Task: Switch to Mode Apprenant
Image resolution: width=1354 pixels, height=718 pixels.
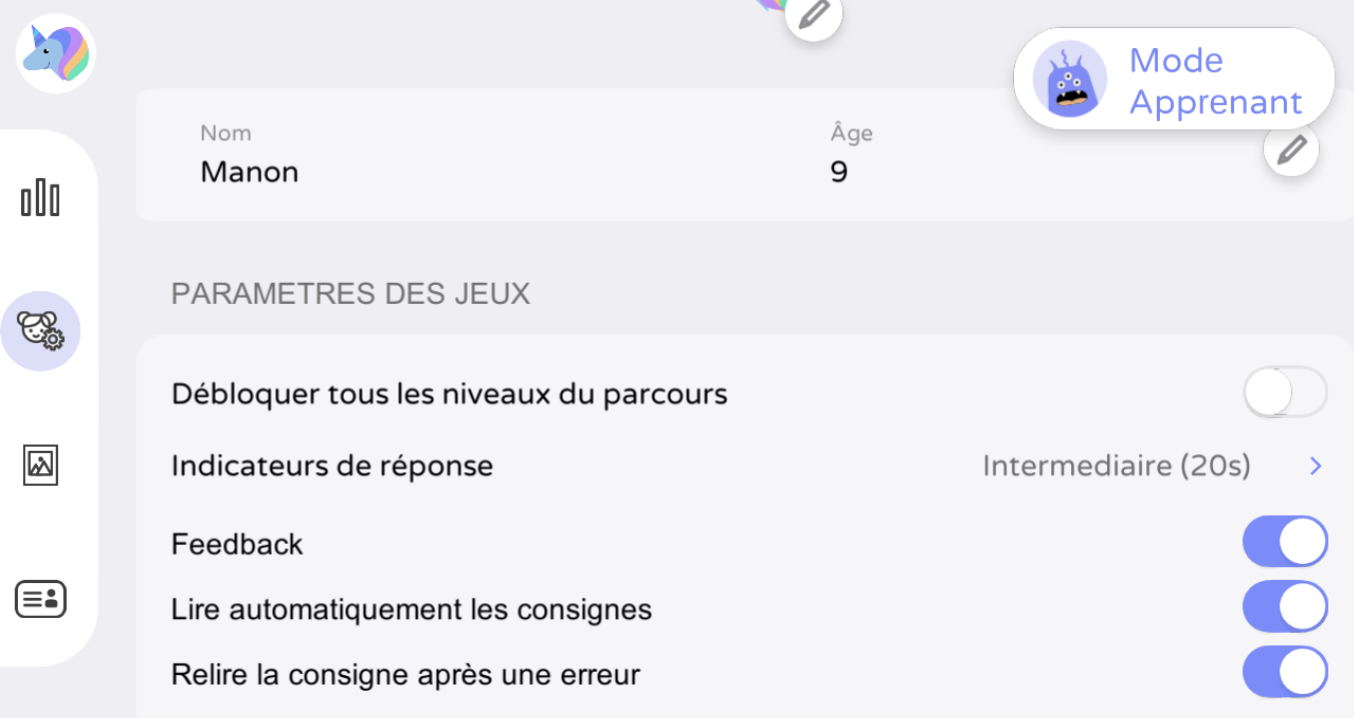Action: (1173, 80)
